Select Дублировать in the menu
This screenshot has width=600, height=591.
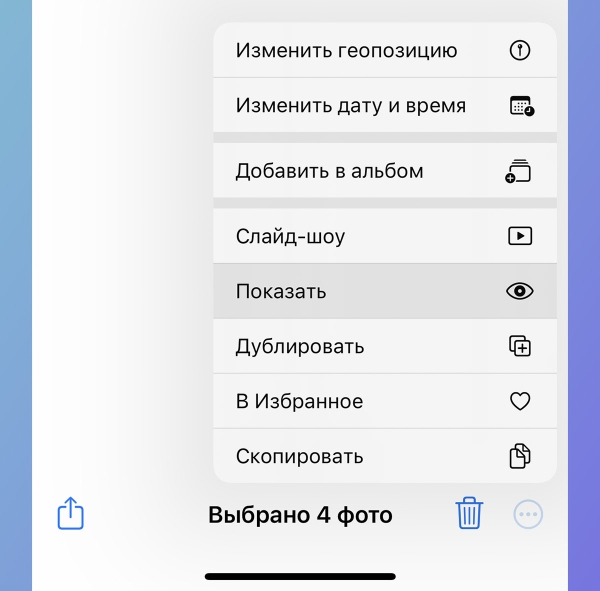[x=384, y=346]
